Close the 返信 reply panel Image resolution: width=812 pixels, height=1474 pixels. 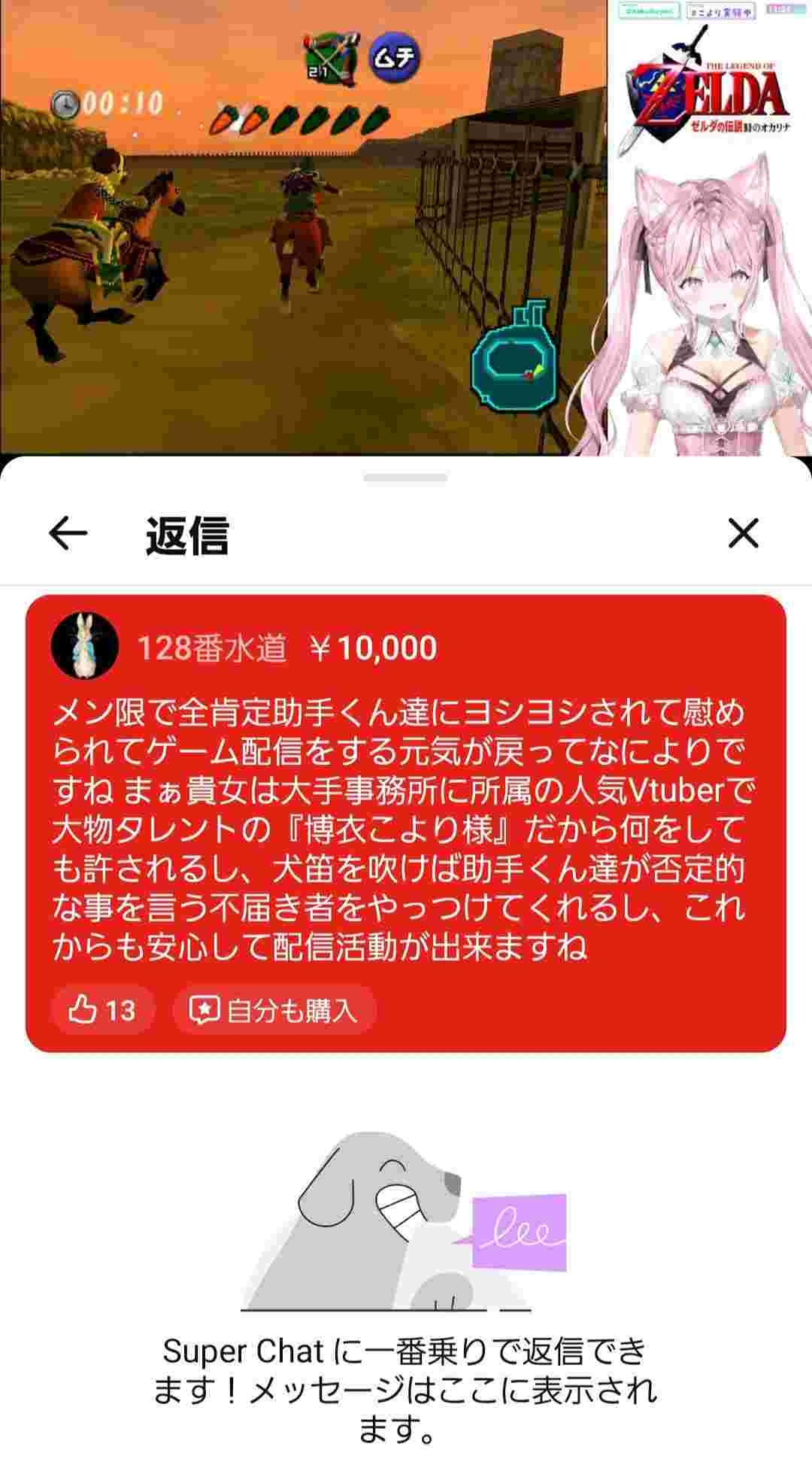pyautogui.click(x=743, y=534)
